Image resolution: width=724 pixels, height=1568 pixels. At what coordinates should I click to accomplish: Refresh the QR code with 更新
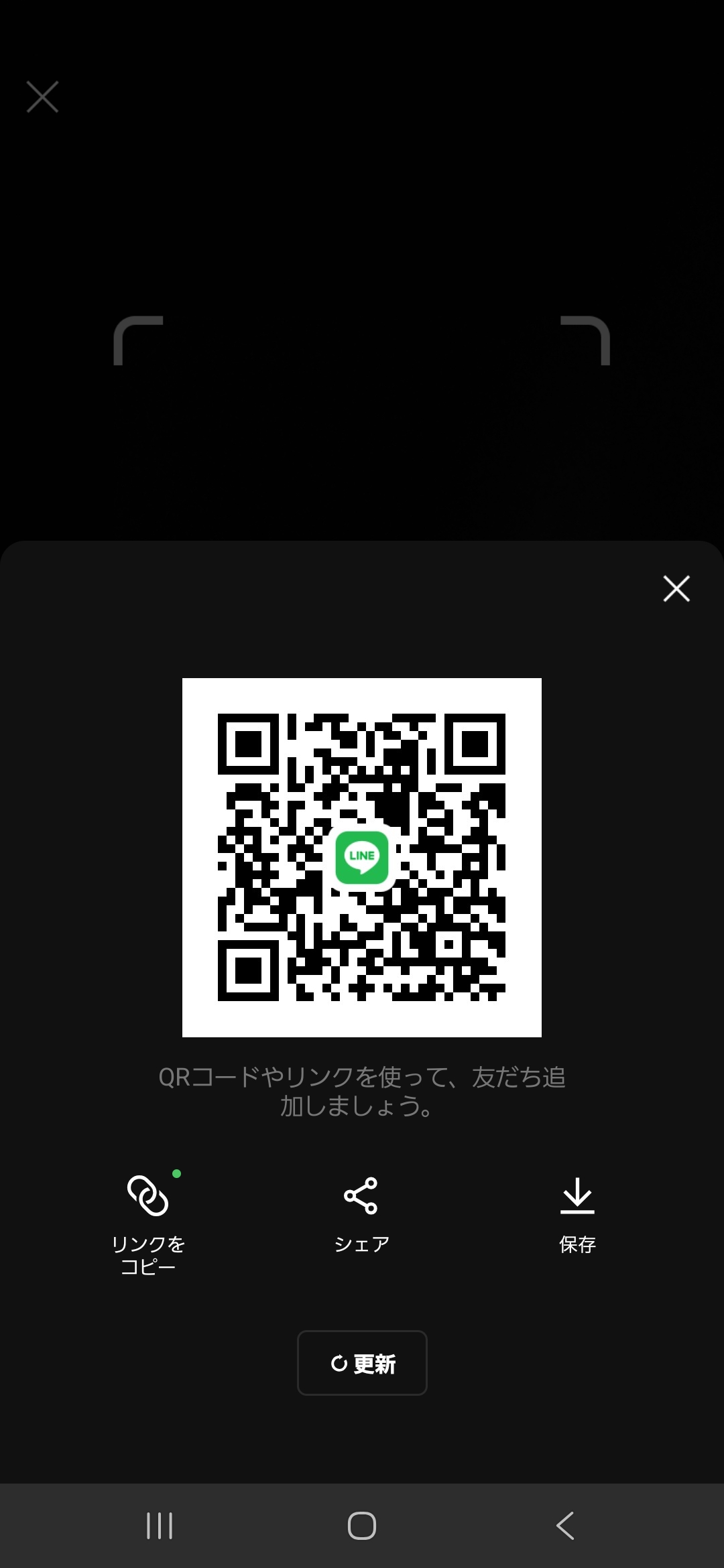(362, 1363)
